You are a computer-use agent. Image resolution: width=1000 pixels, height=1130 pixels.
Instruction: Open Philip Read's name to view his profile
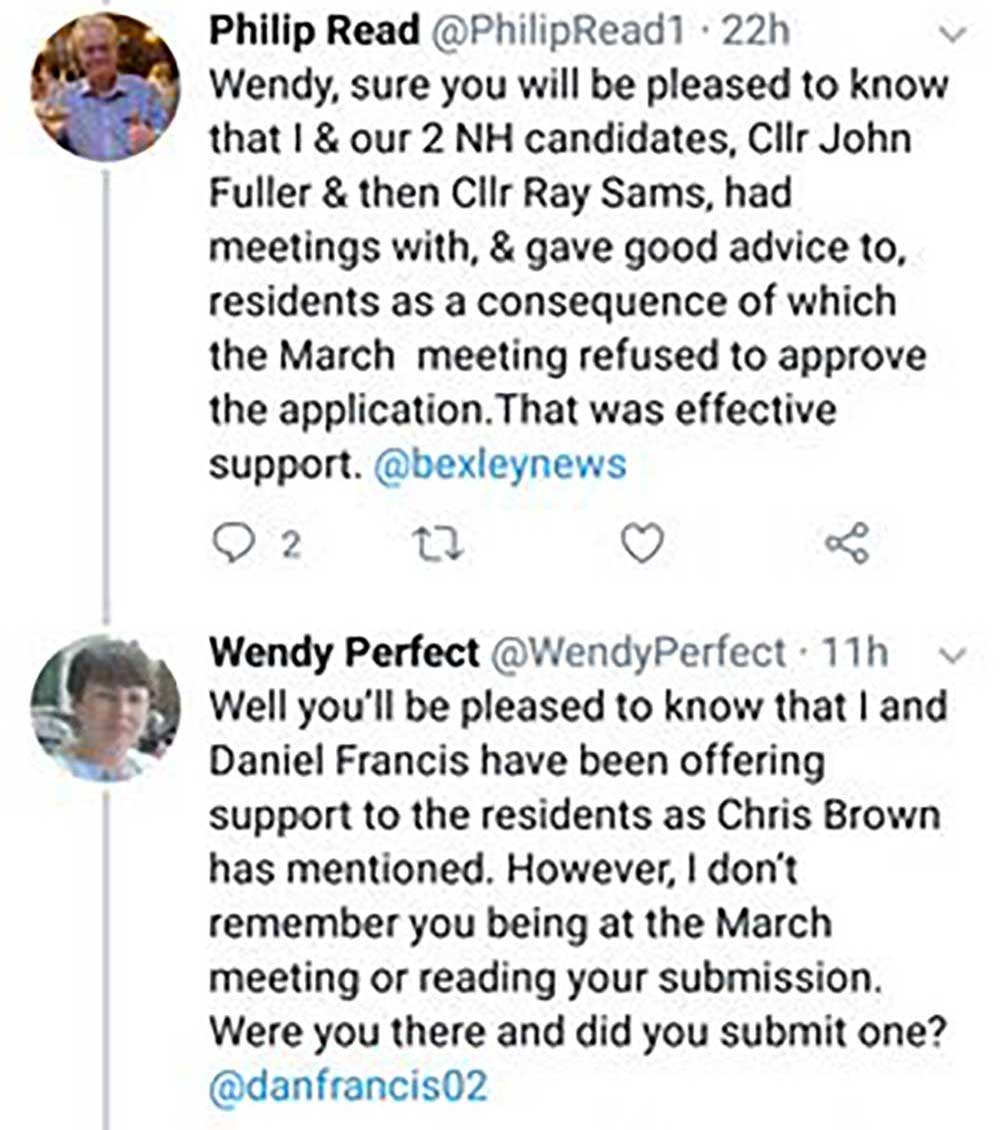314,32
